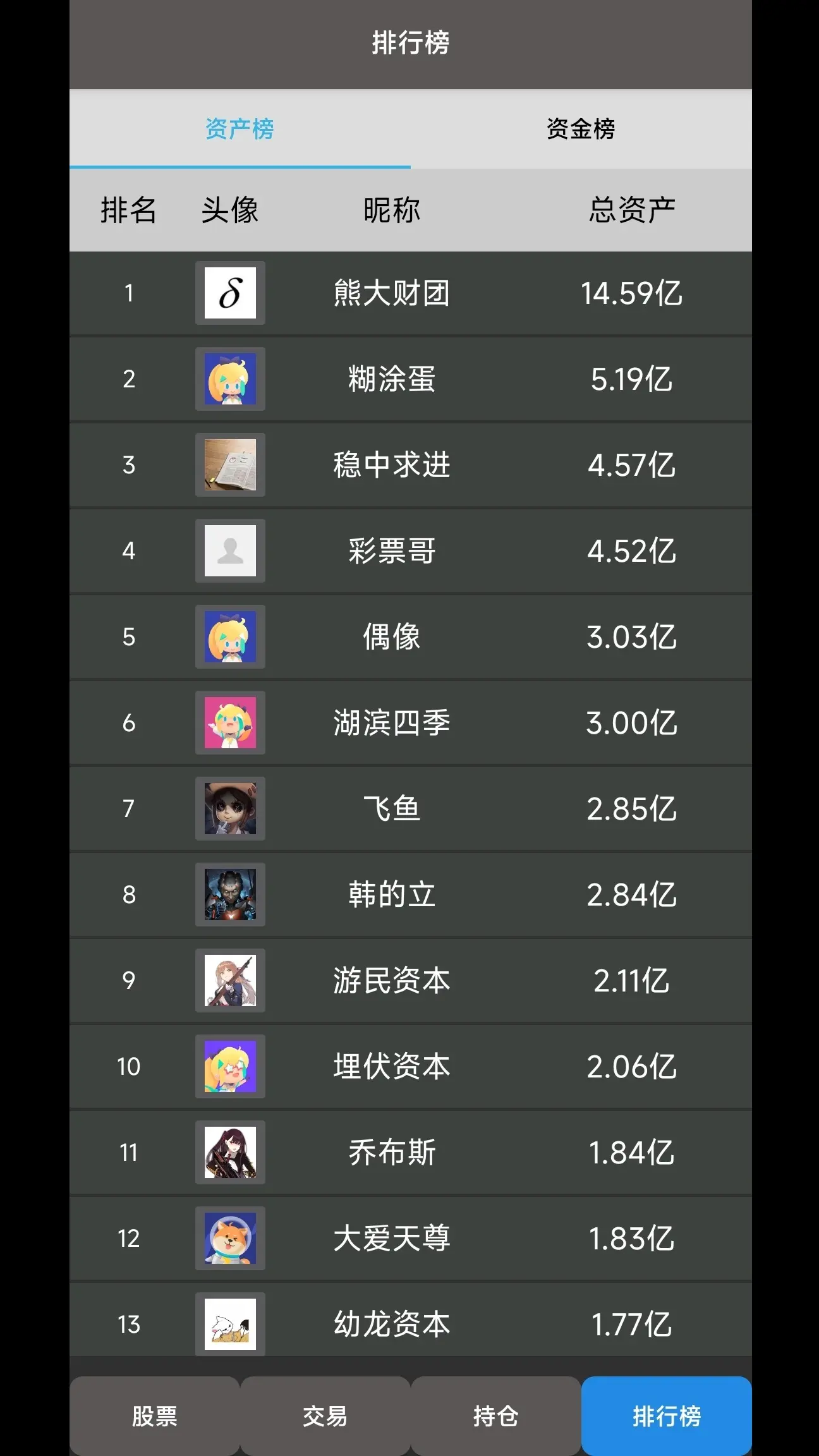Open the row for 糊涂蛋
The height and width of the screenshot is (1456, 819).
pyautogui.click(x=391, y=379)
